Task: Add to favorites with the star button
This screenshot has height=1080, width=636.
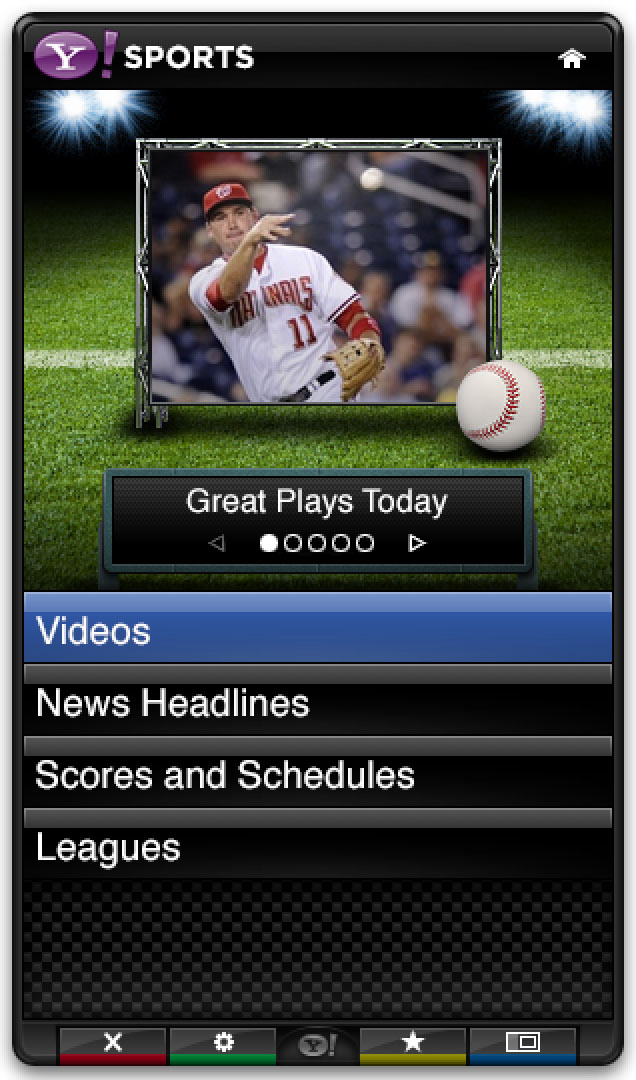Action: coord(412,1043)
